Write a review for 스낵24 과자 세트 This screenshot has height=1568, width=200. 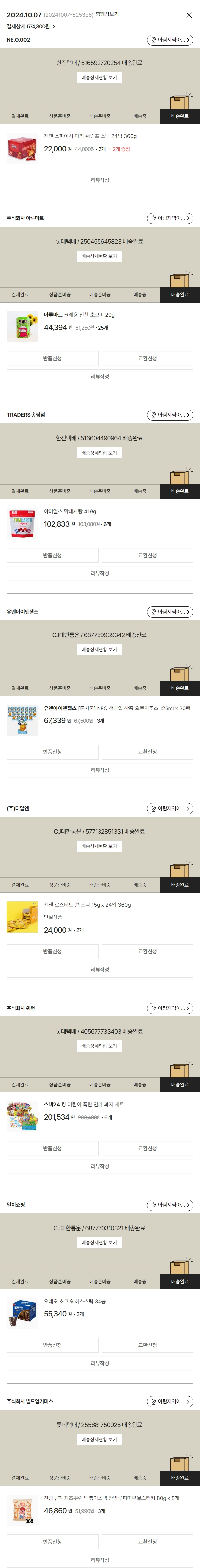click(x=100, y=1166)
